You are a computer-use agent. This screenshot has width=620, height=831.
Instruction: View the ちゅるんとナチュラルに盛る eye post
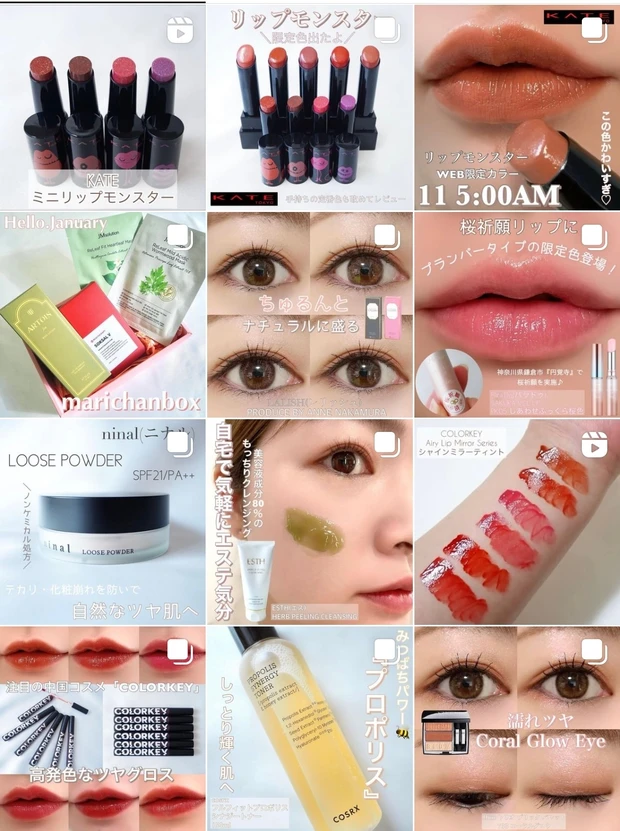pos(310,314)
